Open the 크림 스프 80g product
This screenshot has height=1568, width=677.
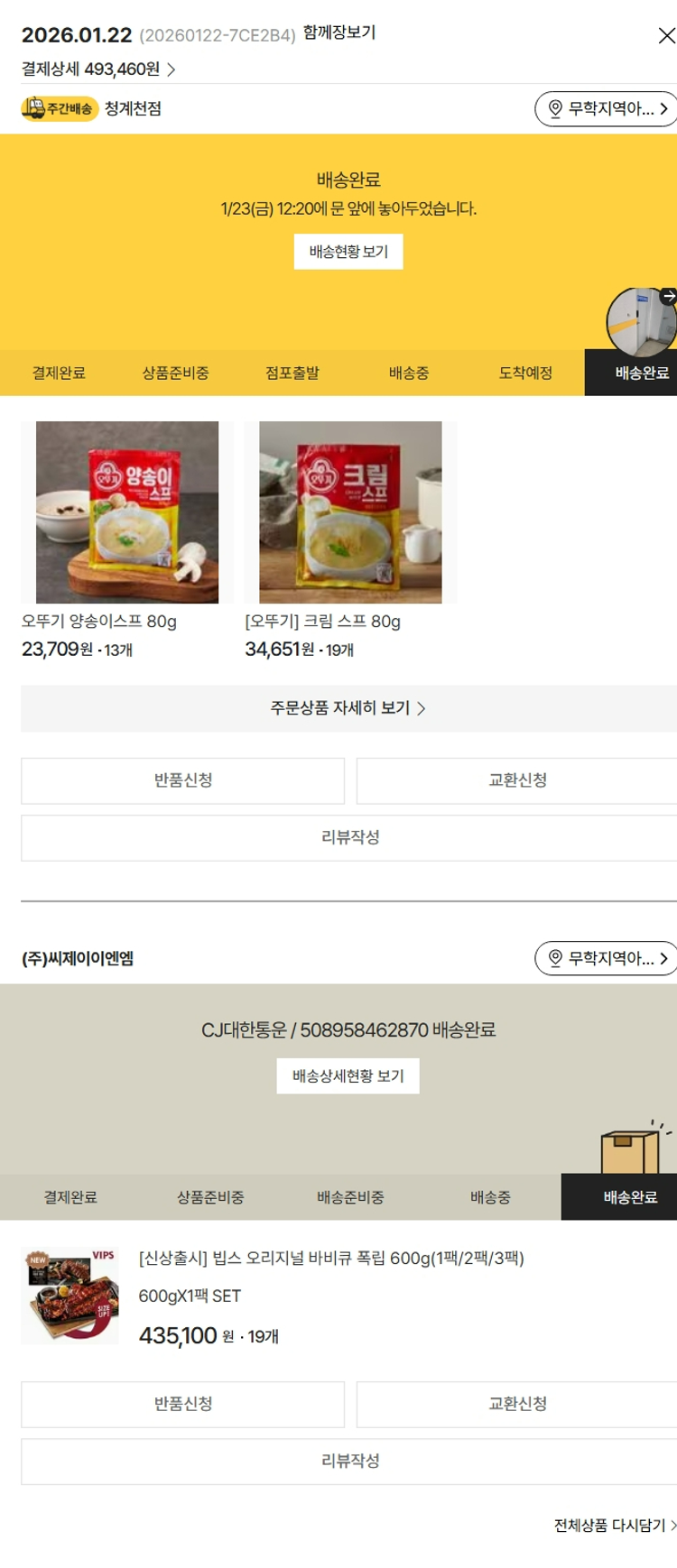pyautogui.click(x=350, y=512)
